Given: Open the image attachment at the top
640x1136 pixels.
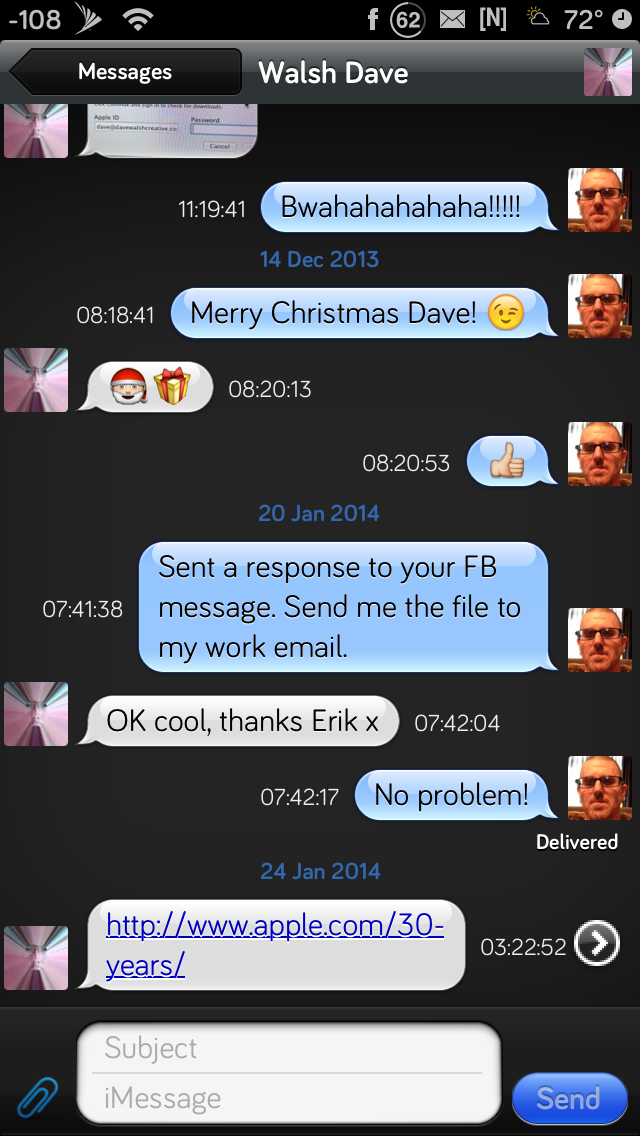Looking at the screenshot, I should [173, 131].
